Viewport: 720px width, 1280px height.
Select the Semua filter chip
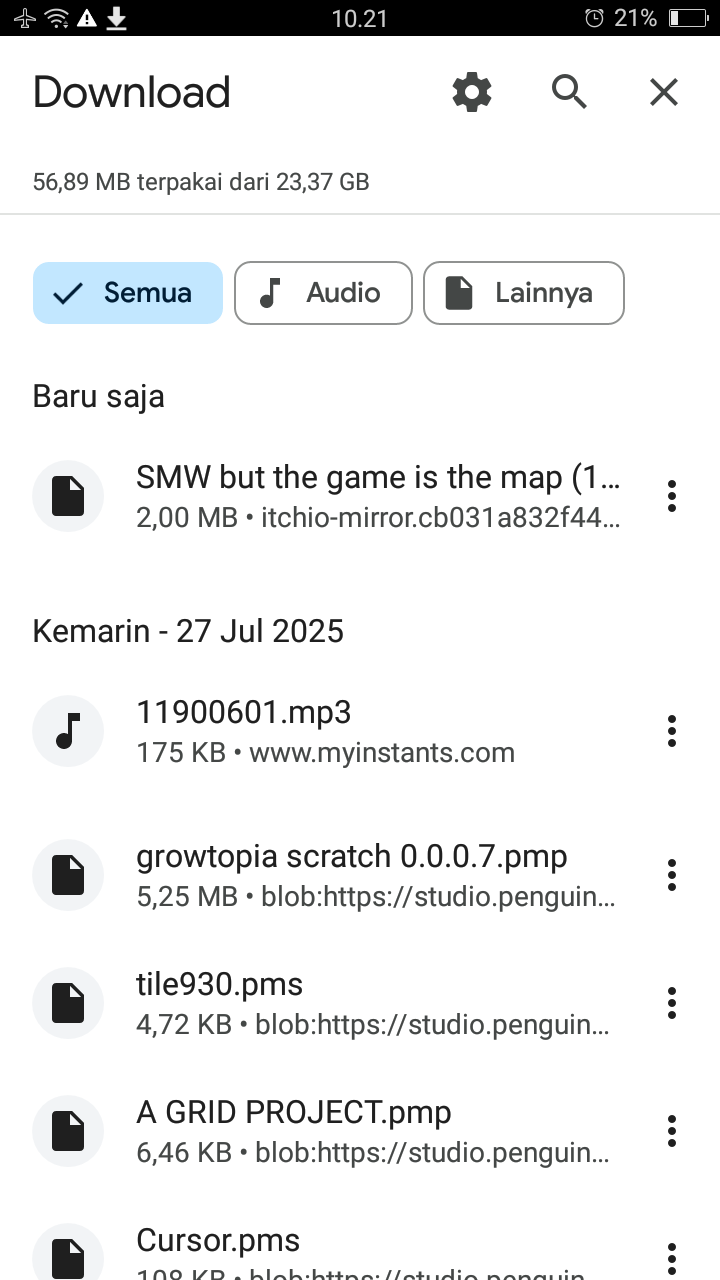(128, 293)
